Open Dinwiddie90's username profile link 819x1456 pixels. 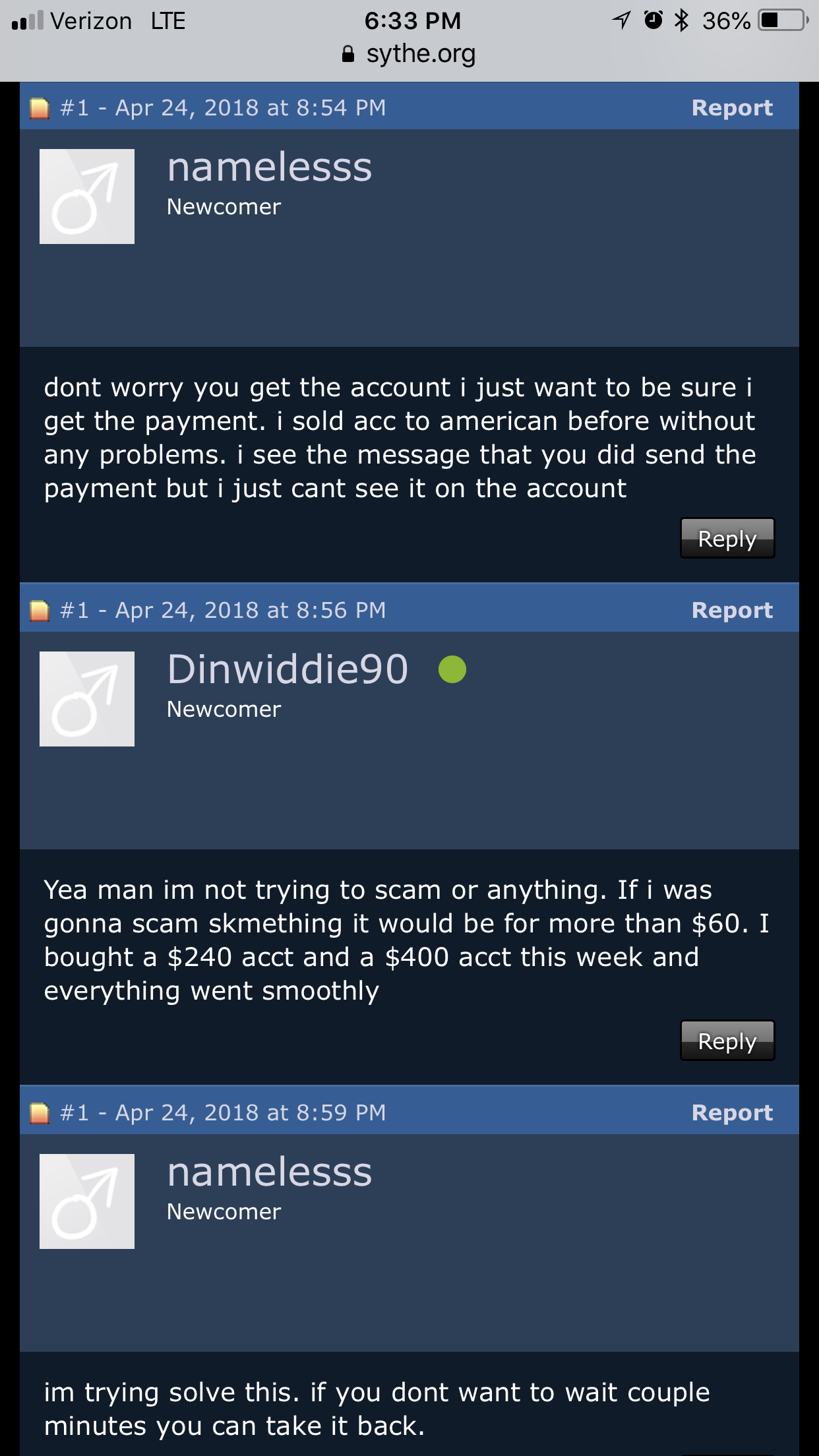point(288,670)
